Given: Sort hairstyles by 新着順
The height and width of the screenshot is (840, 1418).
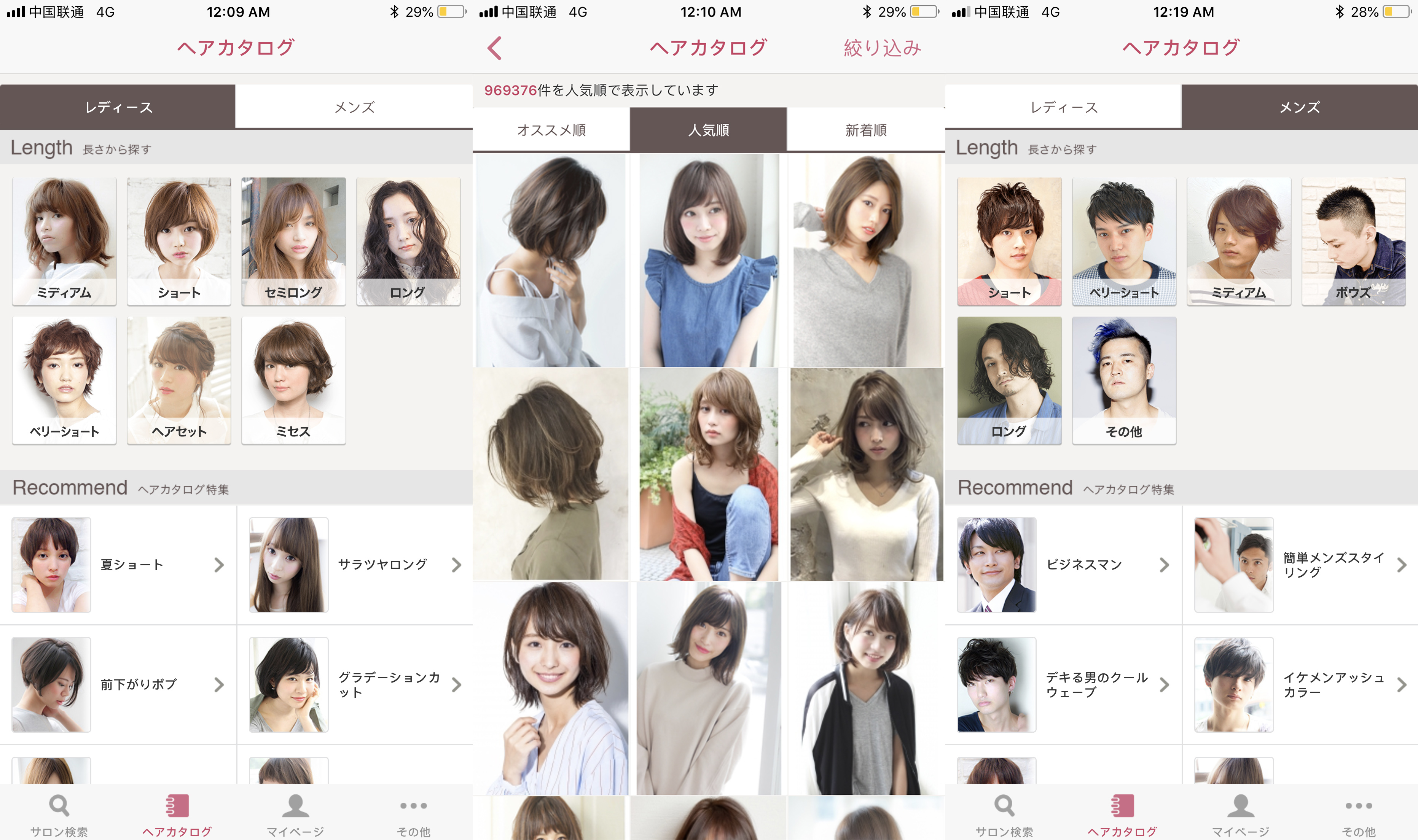Looking at the screenshot, I should click(x=865, y=130).
